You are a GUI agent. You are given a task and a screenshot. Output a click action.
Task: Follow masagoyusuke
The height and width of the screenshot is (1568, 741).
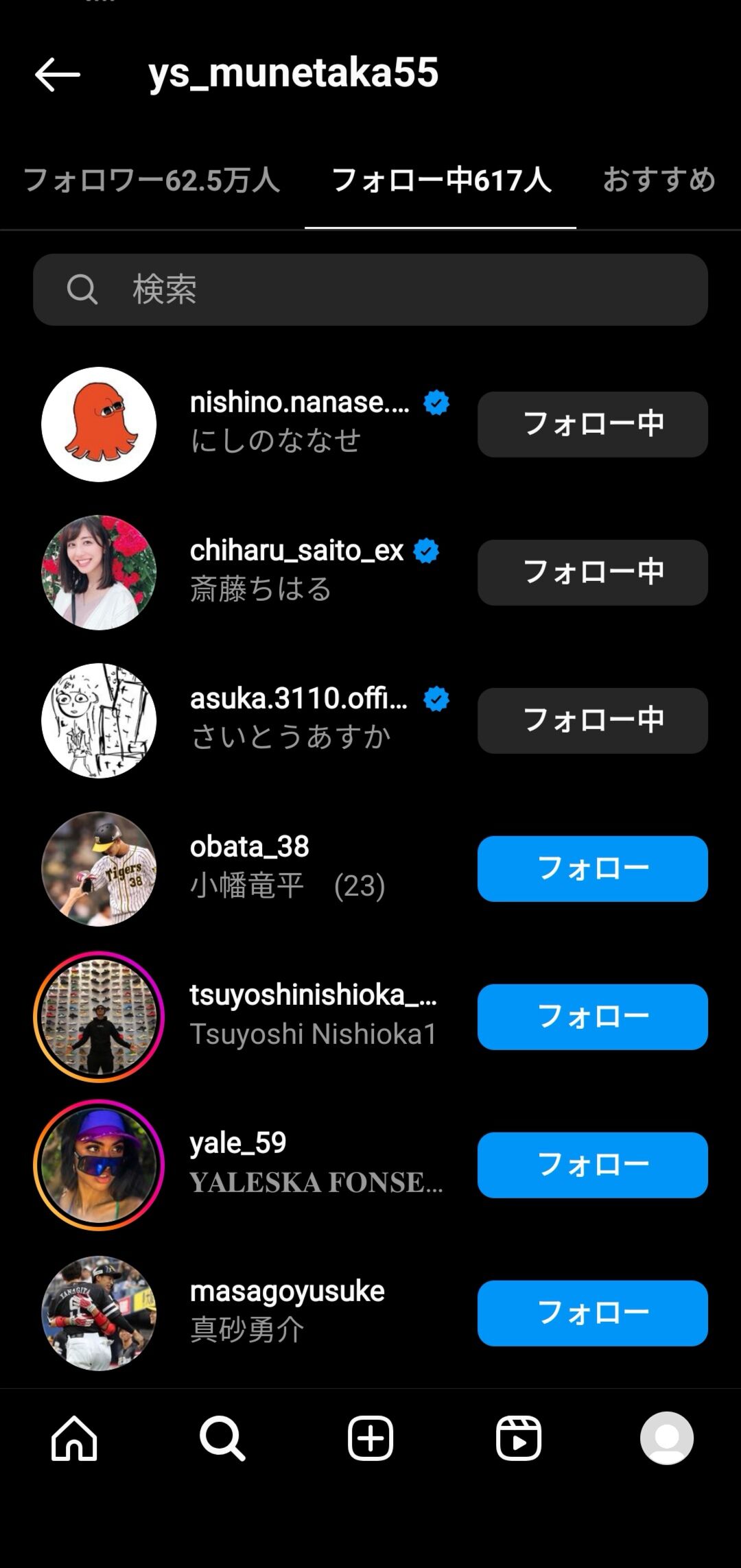592,1313
